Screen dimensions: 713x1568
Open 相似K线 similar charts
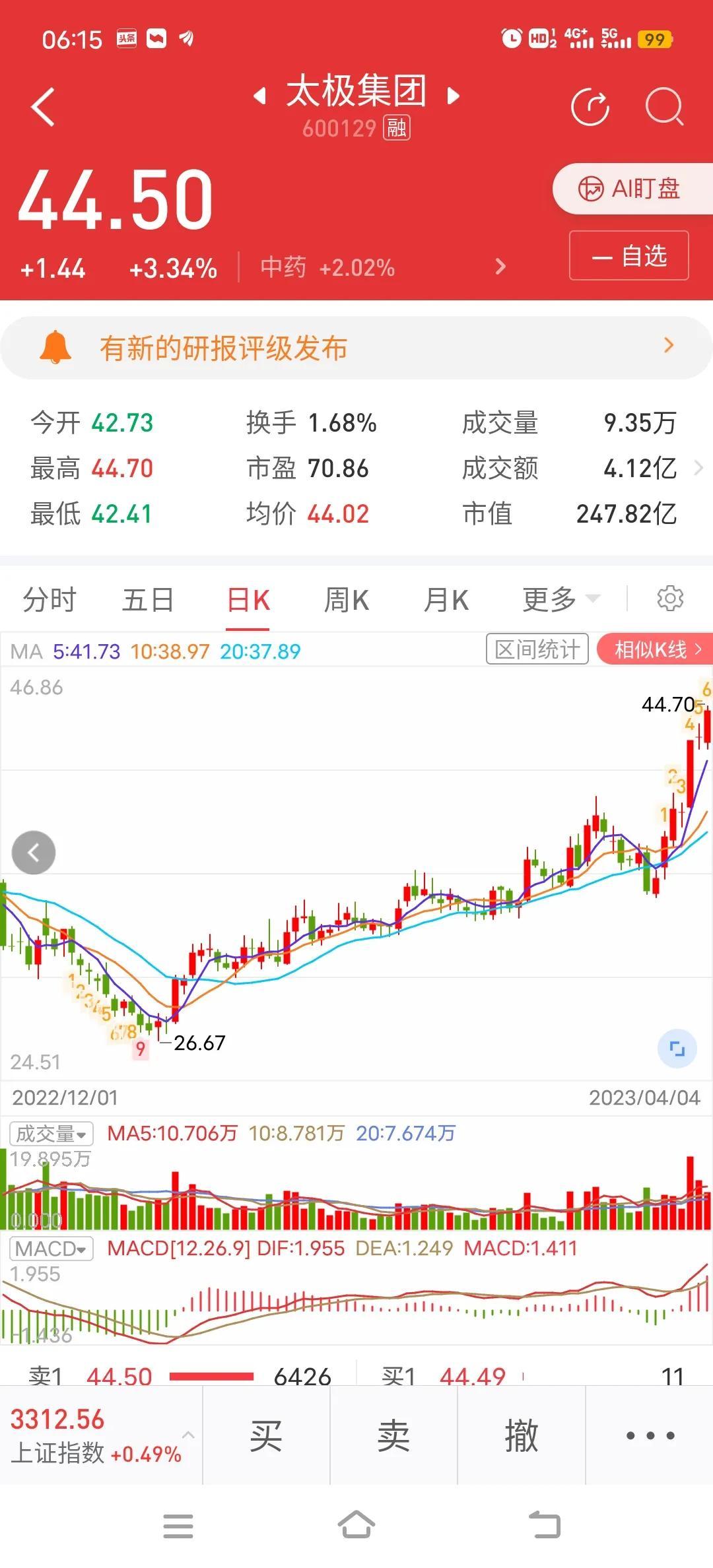655,649
